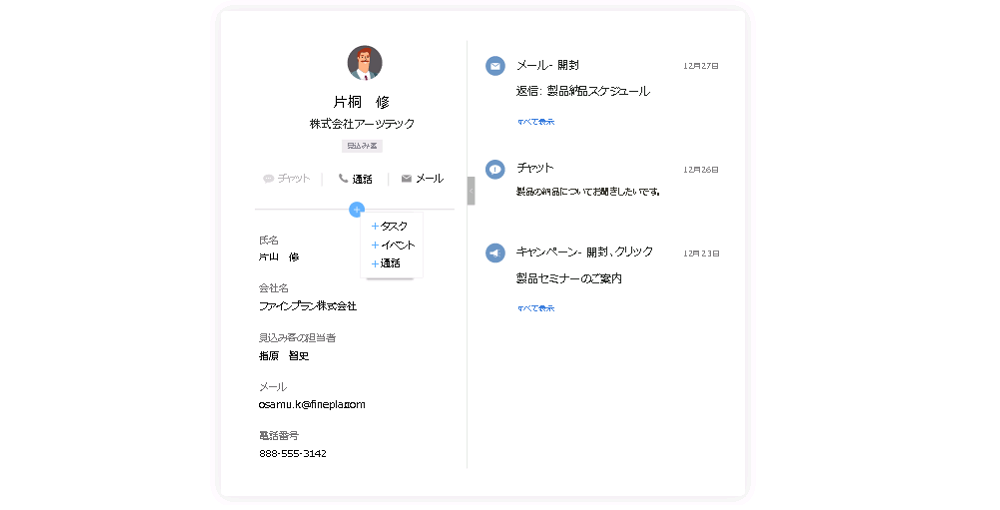Pick 通話 from the add menu

(x=387, y=263)
